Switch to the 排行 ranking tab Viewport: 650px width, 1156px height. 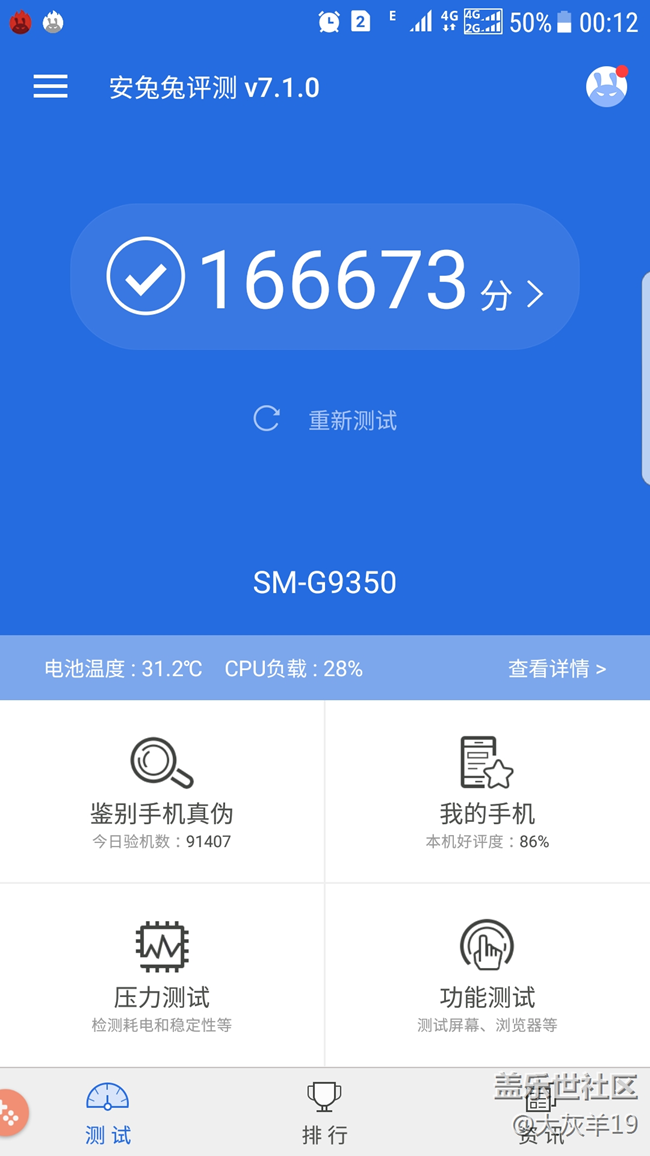[324, 1112]
